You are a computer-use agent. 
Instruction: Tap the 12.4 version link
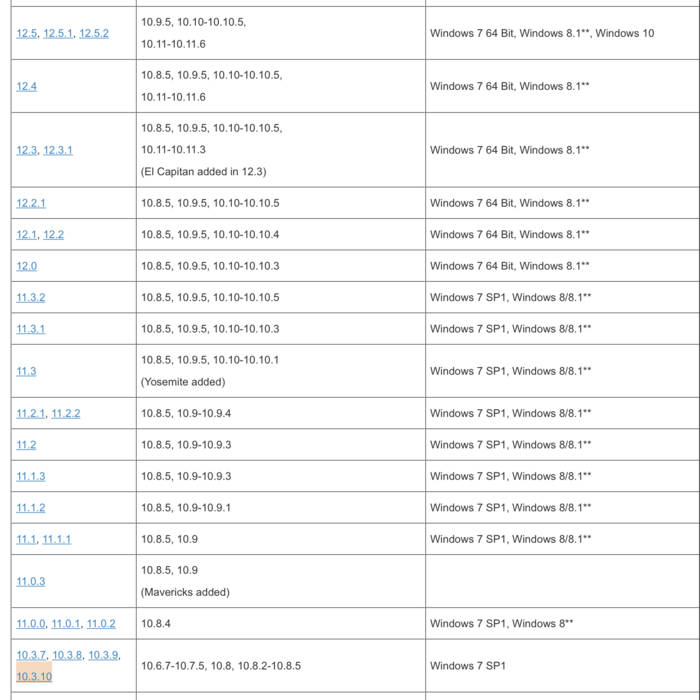[26, 86]
